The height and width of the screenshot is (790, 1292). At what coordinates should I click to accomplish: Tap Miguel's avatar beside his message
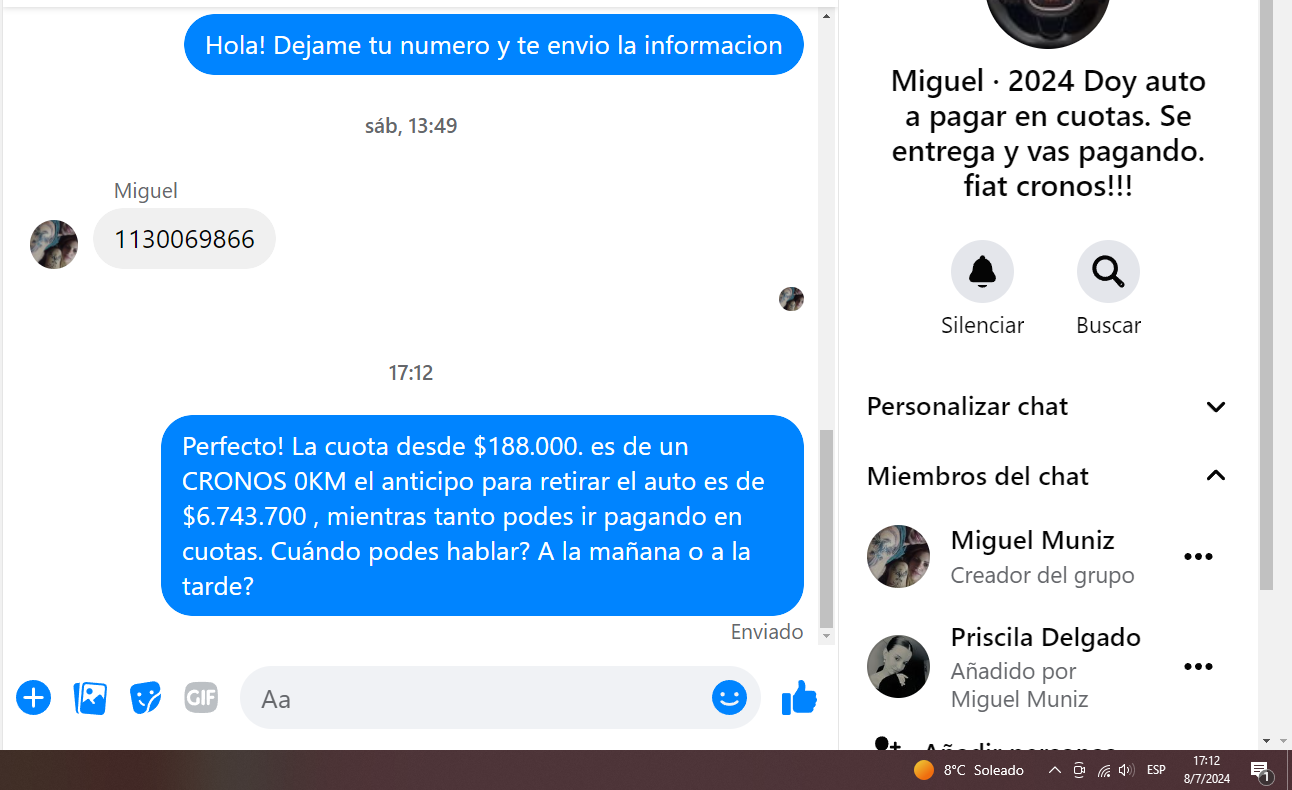coord(54,244)
